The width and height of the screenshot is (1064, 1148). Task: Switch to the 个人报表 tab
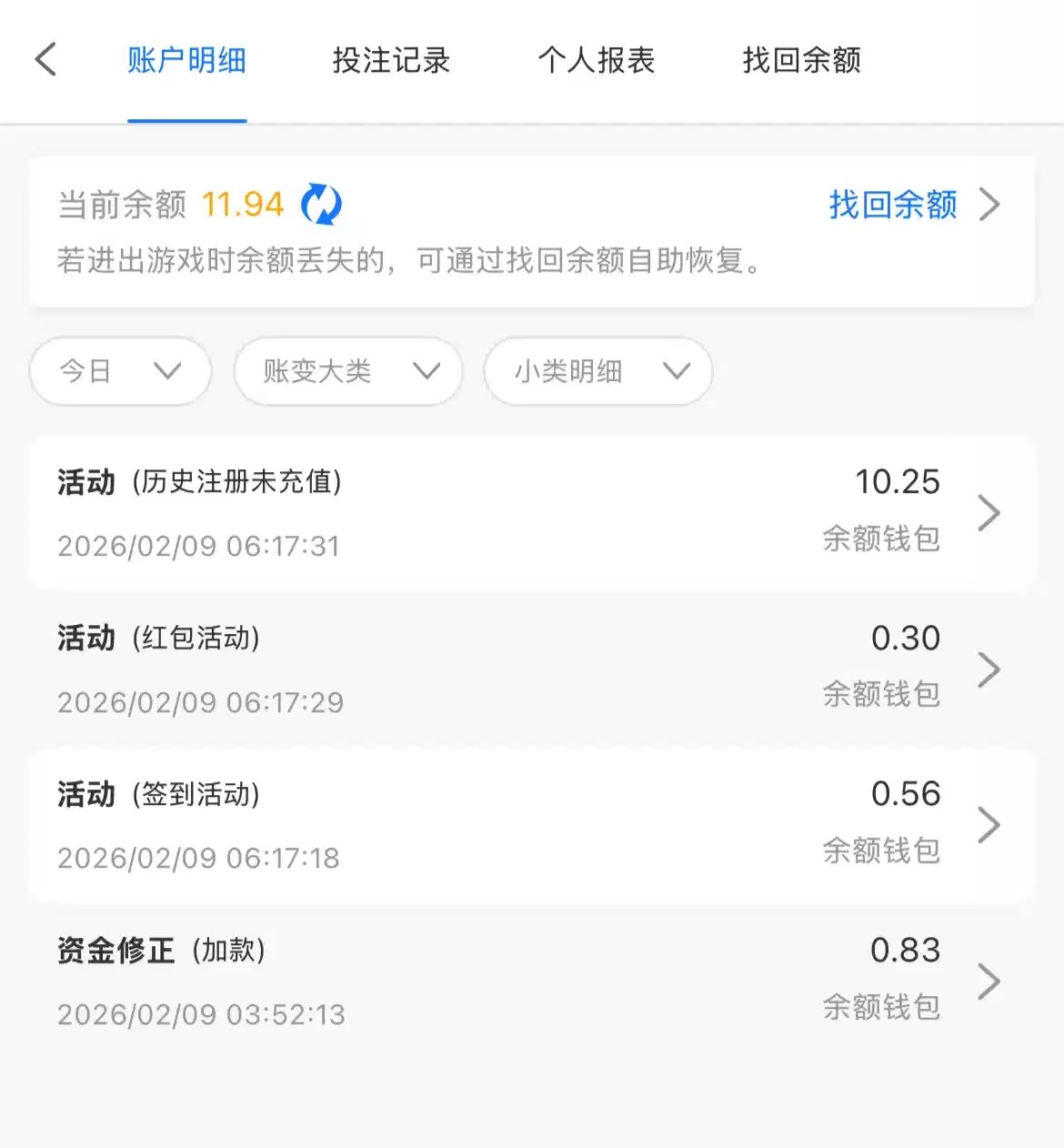596,60
